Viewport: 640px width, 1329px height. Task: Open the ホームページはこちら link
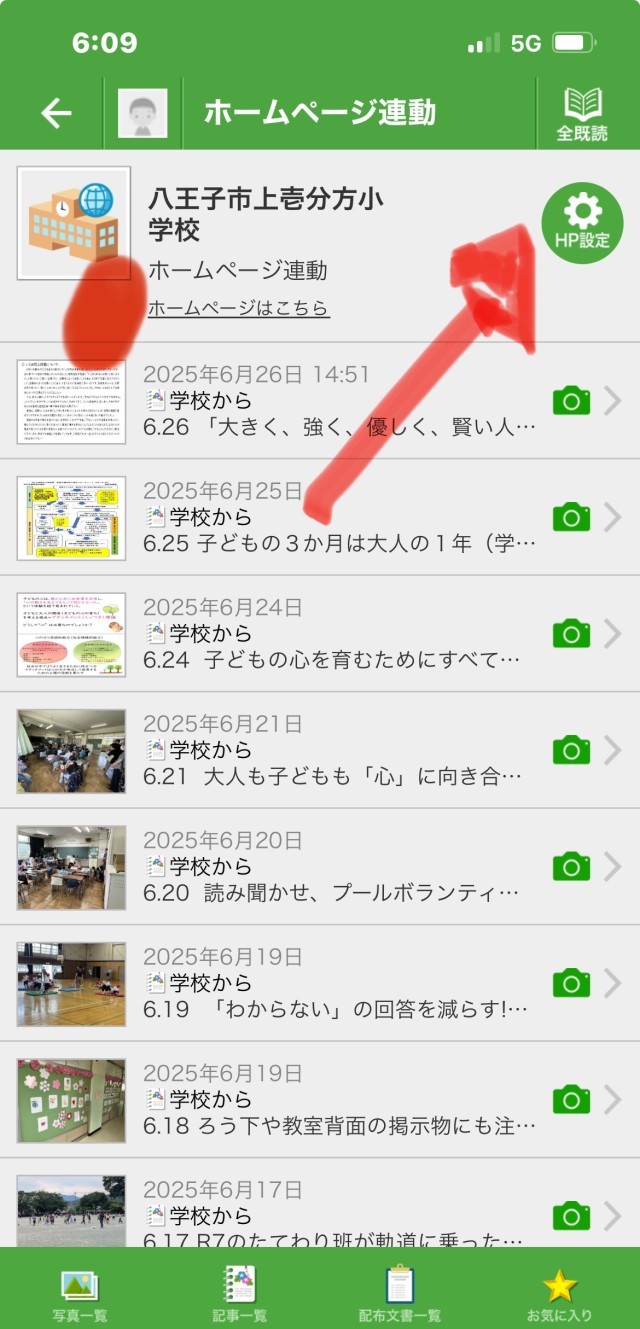tap(238, 308)
